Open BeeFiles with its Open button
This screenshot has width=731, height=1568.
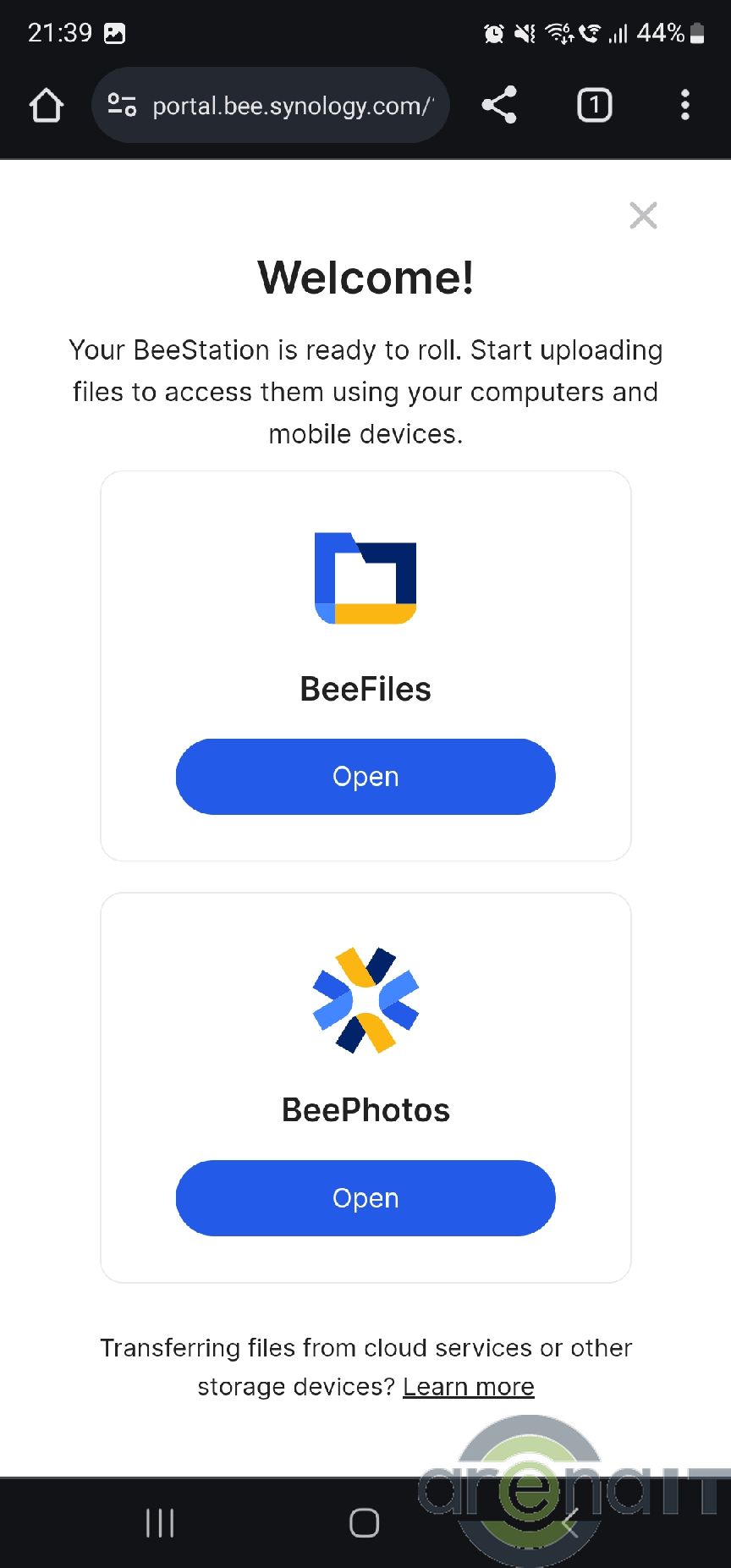(365, 776)
